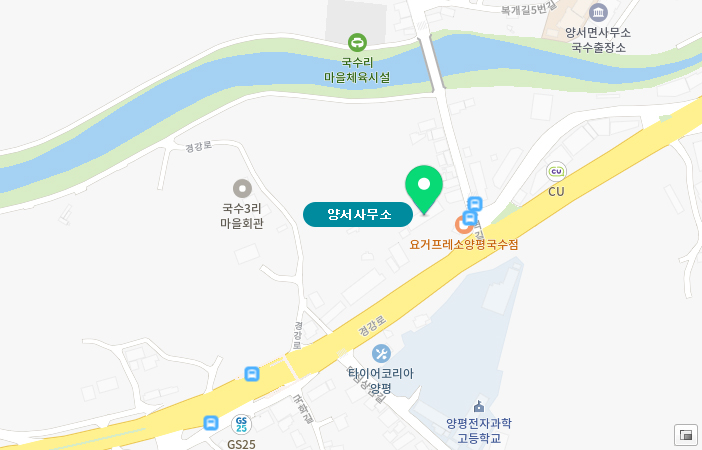Image resolution: width=702 pixels, height=450 pixels.
Task: Select the 국수리 마을체육시설 marker
Action: pos(357,42)
